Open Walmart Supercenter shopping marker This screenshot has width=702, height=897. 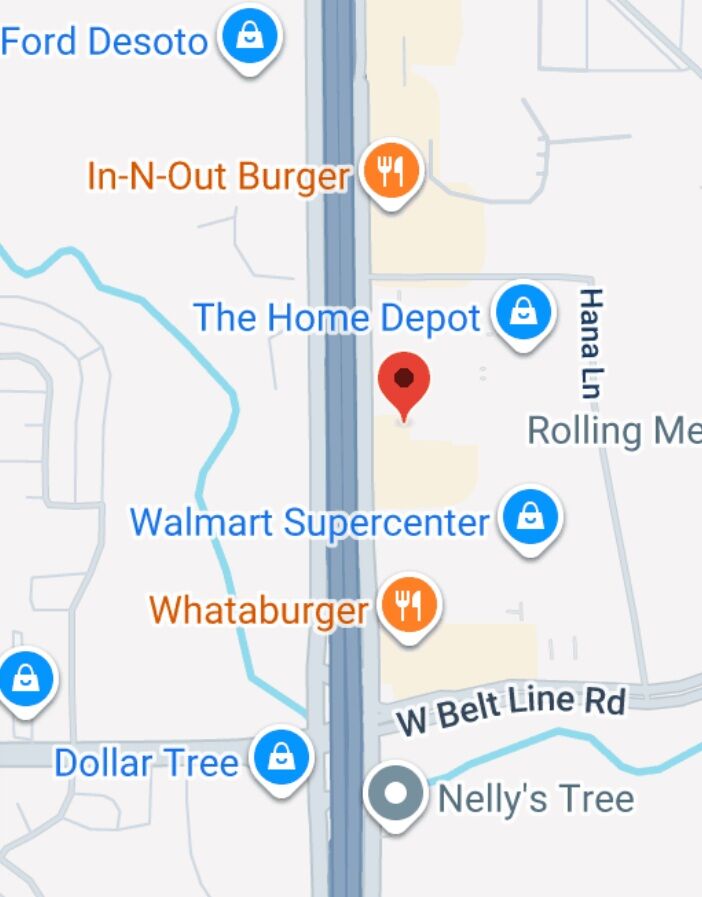pyautogui.click(x=531, y=517)
